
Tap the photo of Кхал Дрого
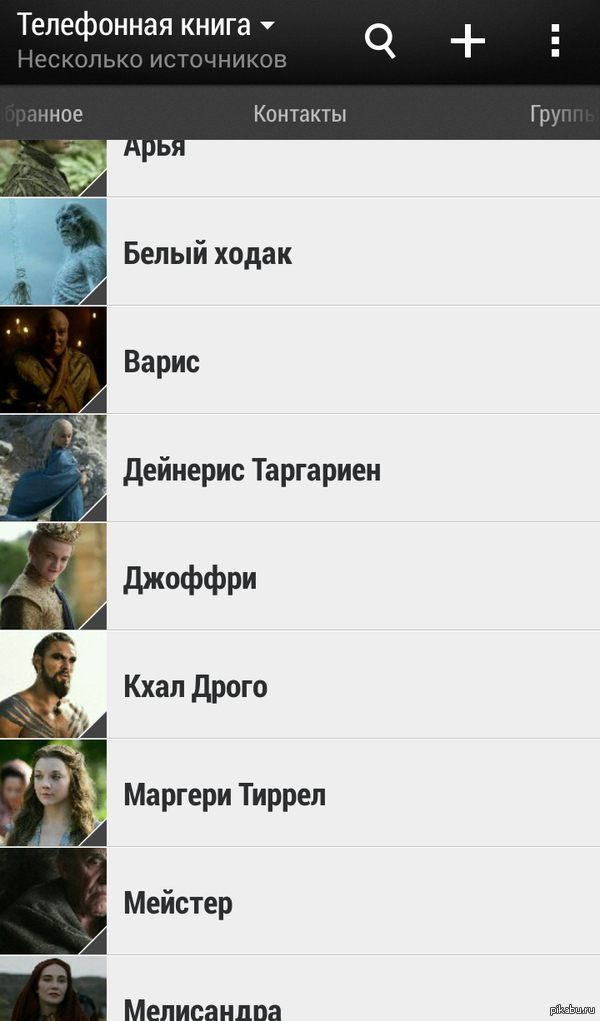[x=53, y=686]
